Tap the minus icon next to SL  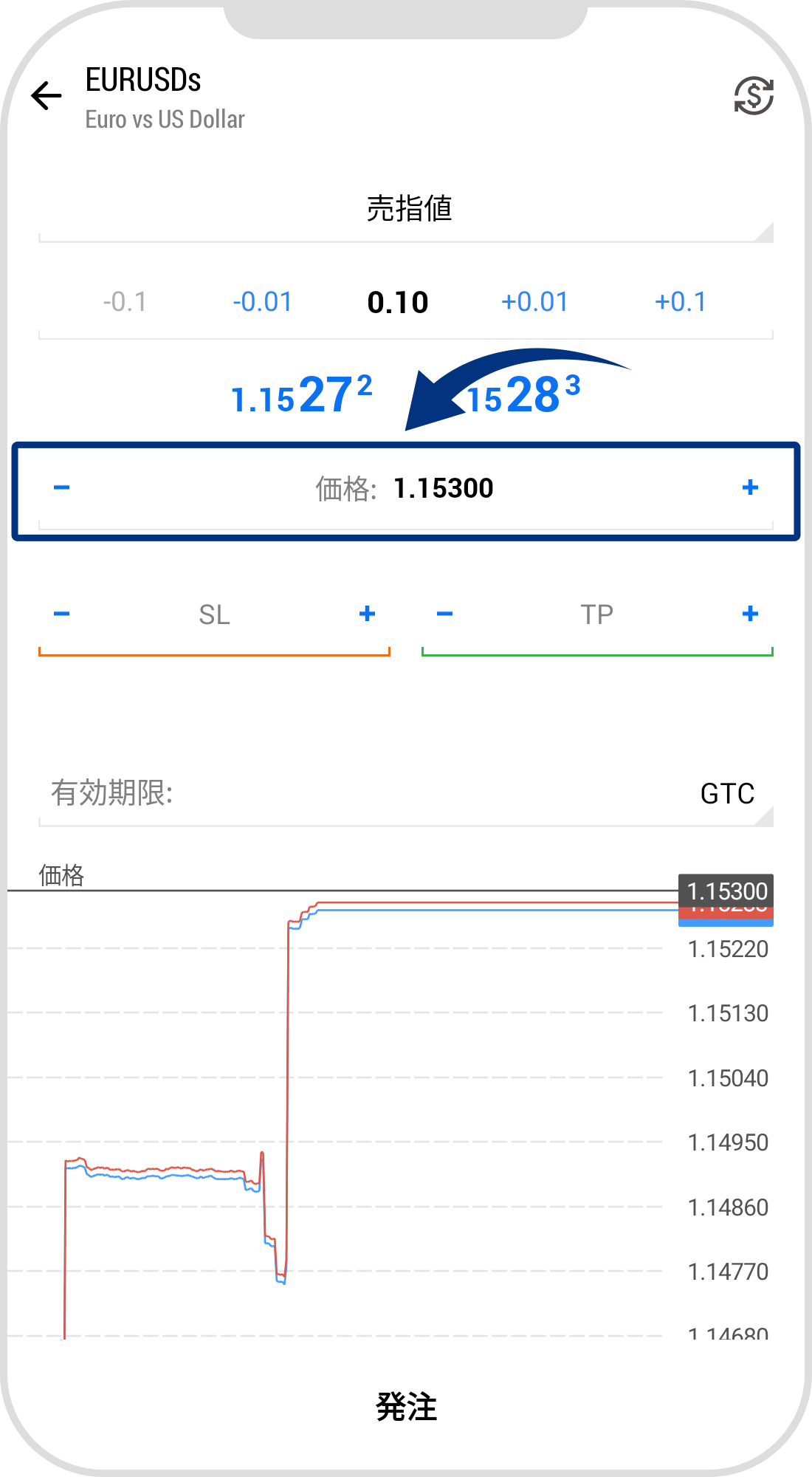[x=61, y=614]
